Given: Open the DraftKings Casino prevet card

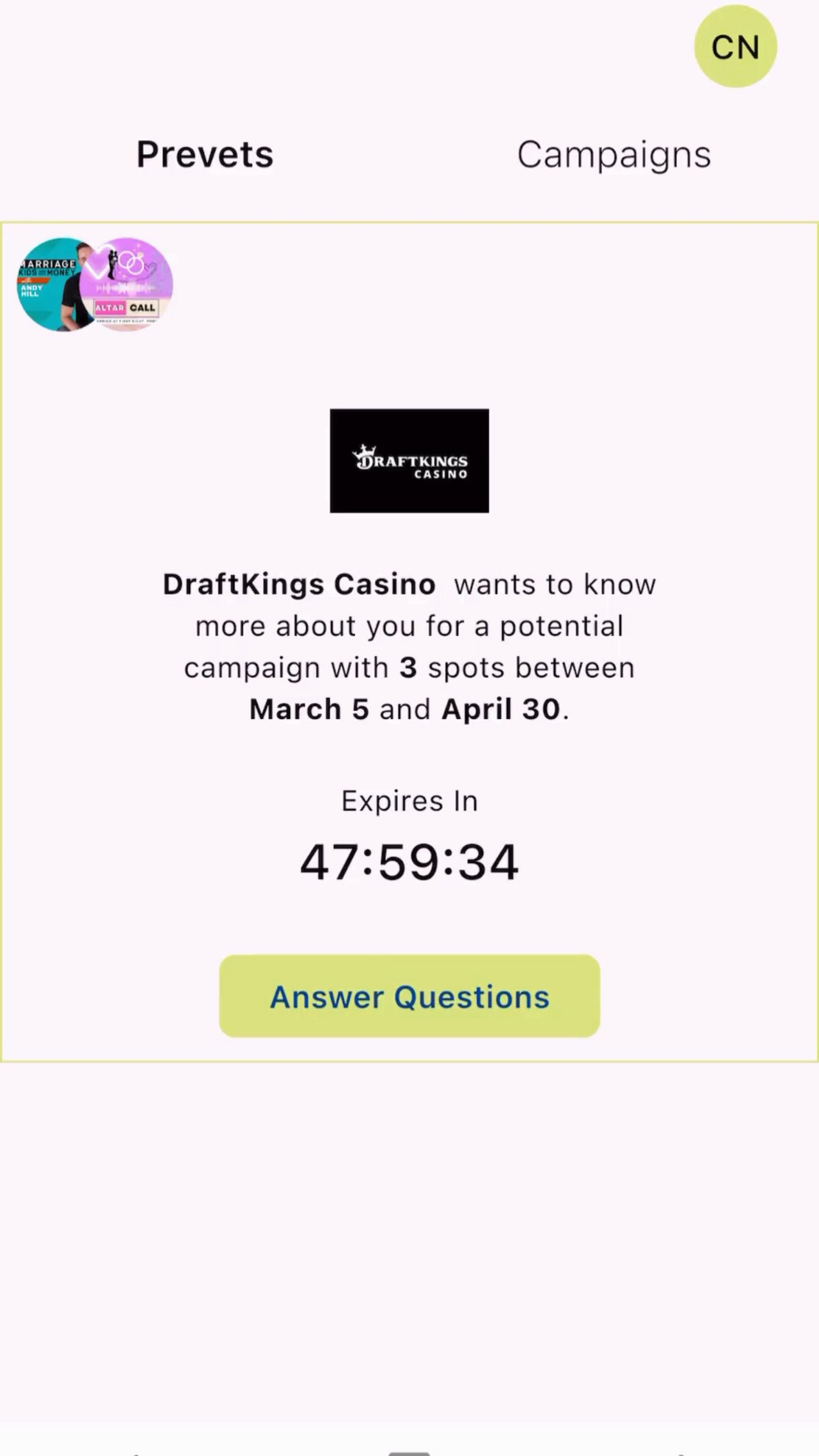Looking at the screenshot, I should pos(409,640).
